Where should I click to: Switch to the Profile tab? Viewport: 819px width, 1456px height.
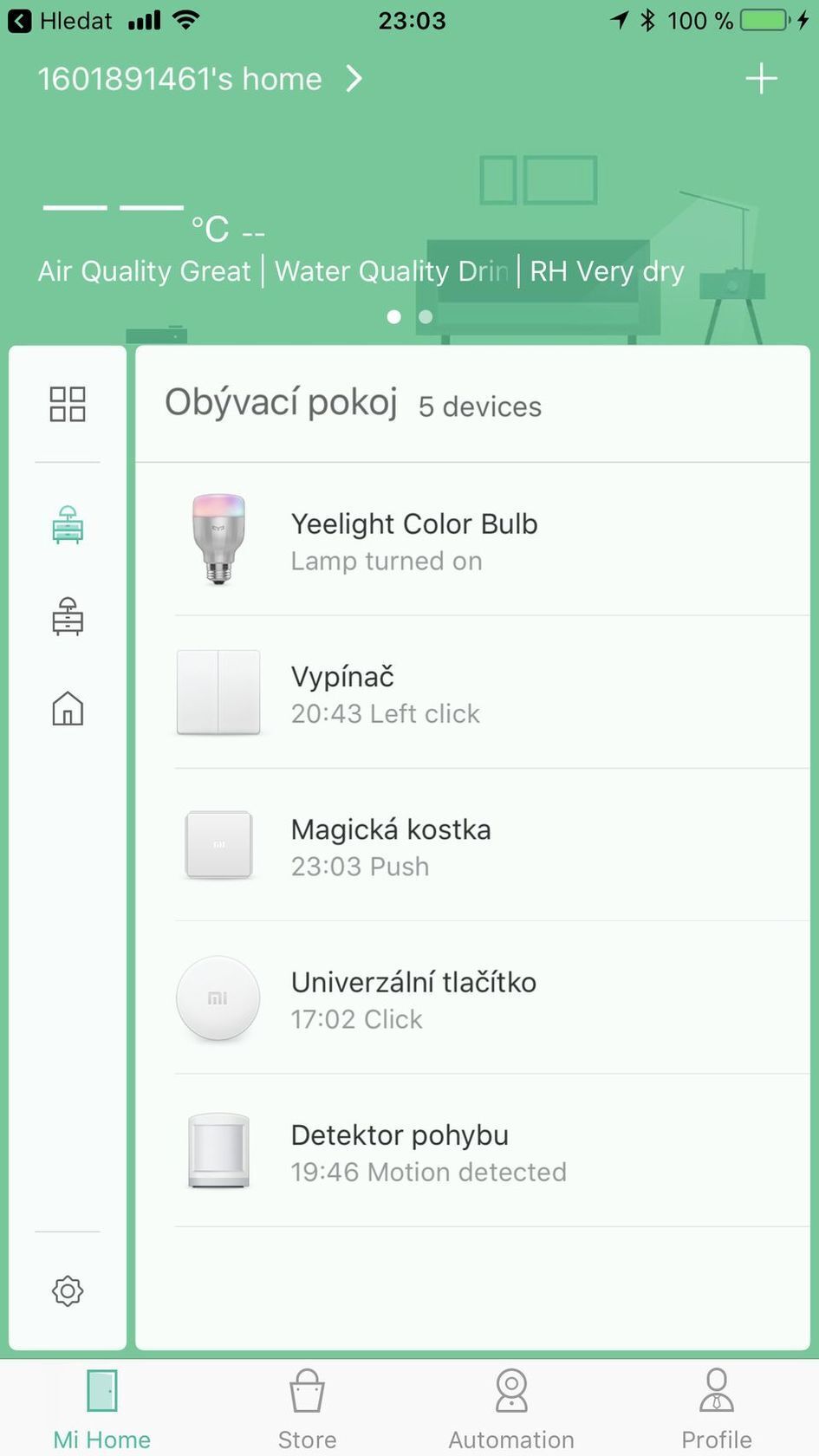716,1409
